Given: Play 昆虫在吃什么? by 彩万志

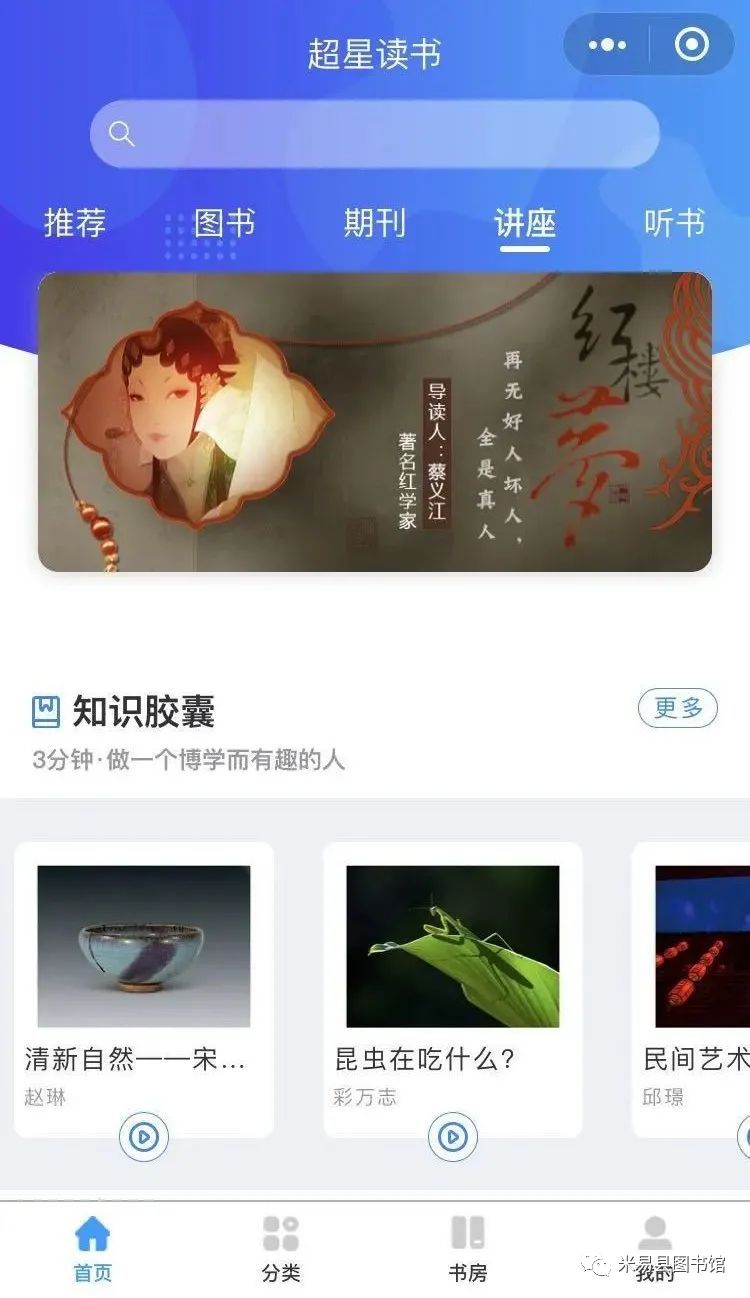Looking at the screenshot, I should click(x=453, y=1137).
